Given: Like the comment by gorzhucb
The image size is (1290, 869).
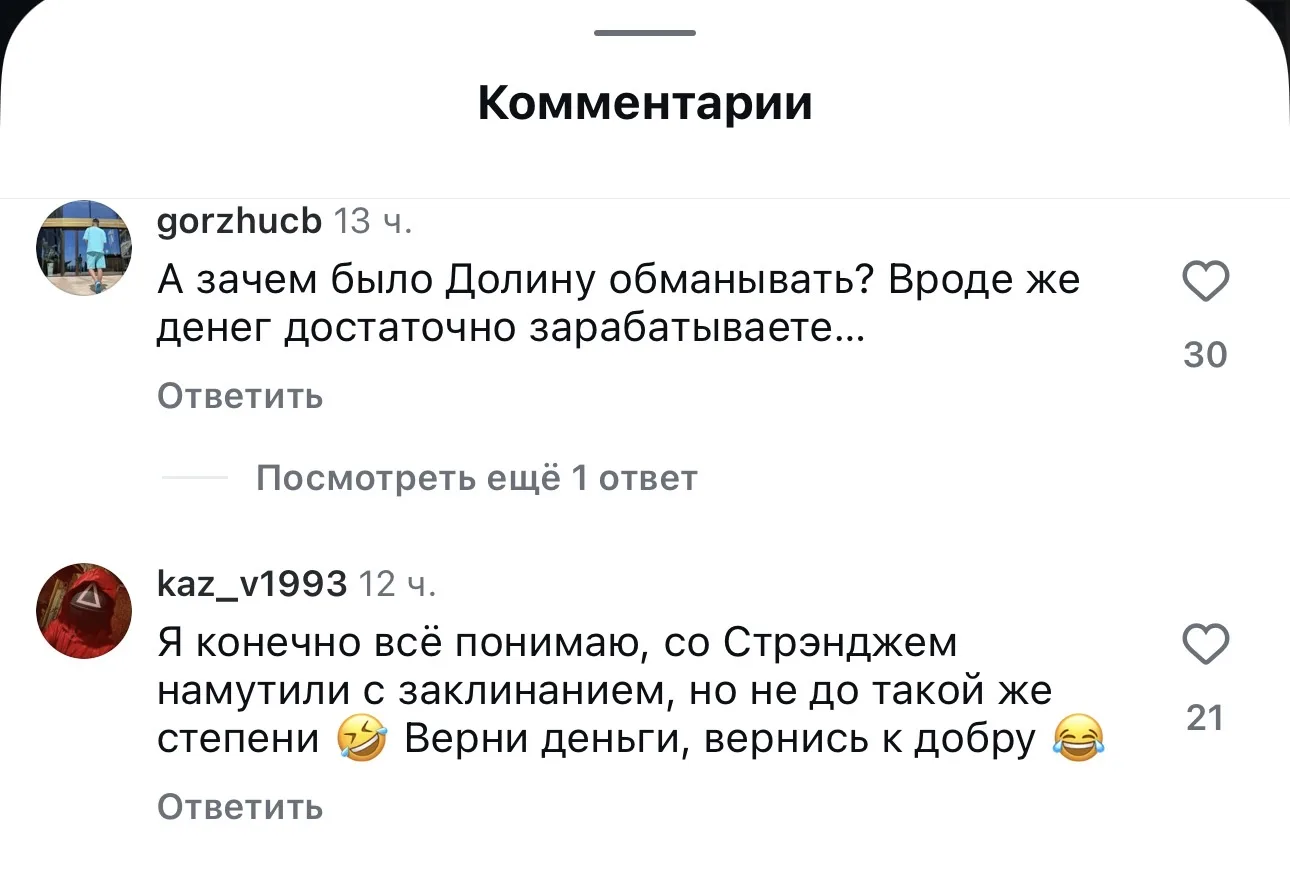Looking at the screenshot, I should pos(1205,283).
